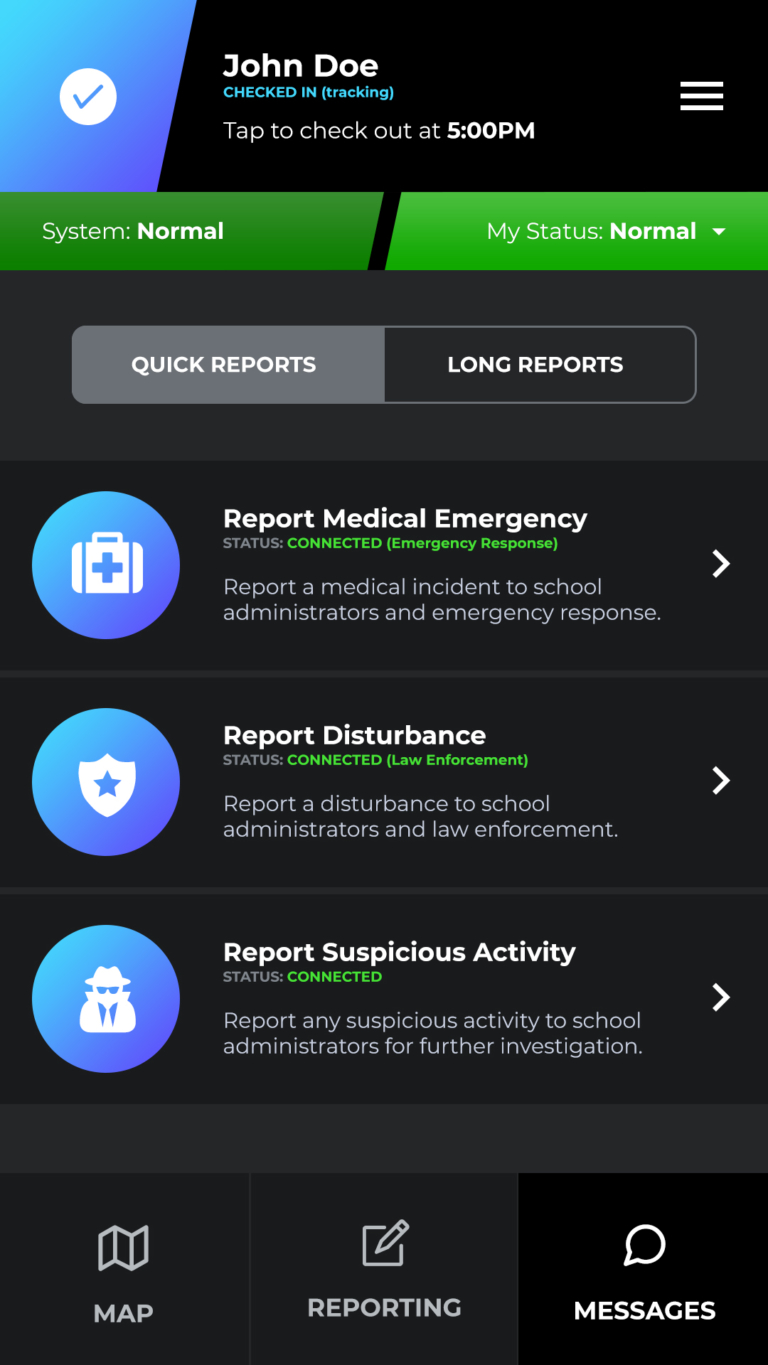This screenshot has width=768, height=1365.
Task: Select the Messages chat bubble icon
Action: coord(644,1245)
